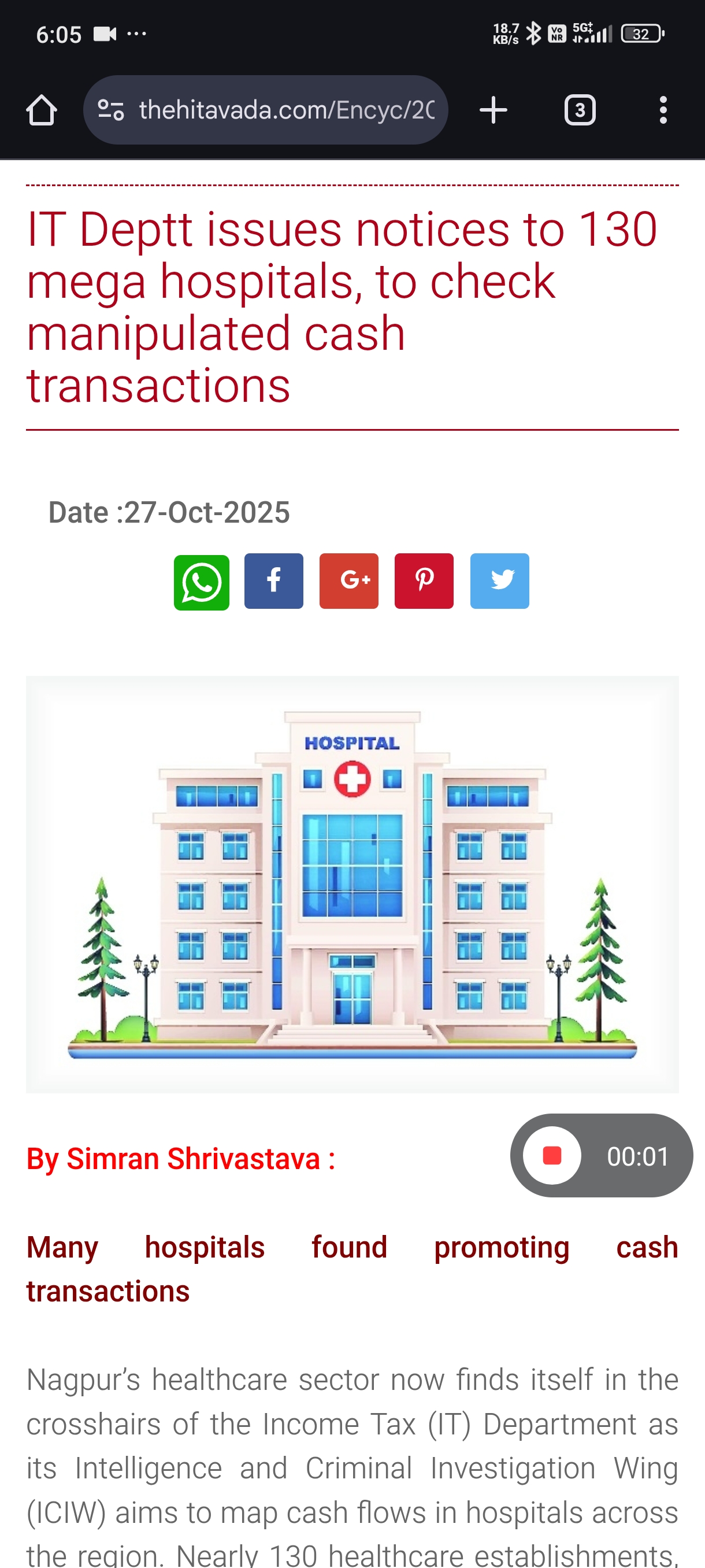Image resolution: width=705 pixels, height=1568 pixels.
Task: Stop the screen recording
Action: pyautogui.click(x=552, y=1155)
